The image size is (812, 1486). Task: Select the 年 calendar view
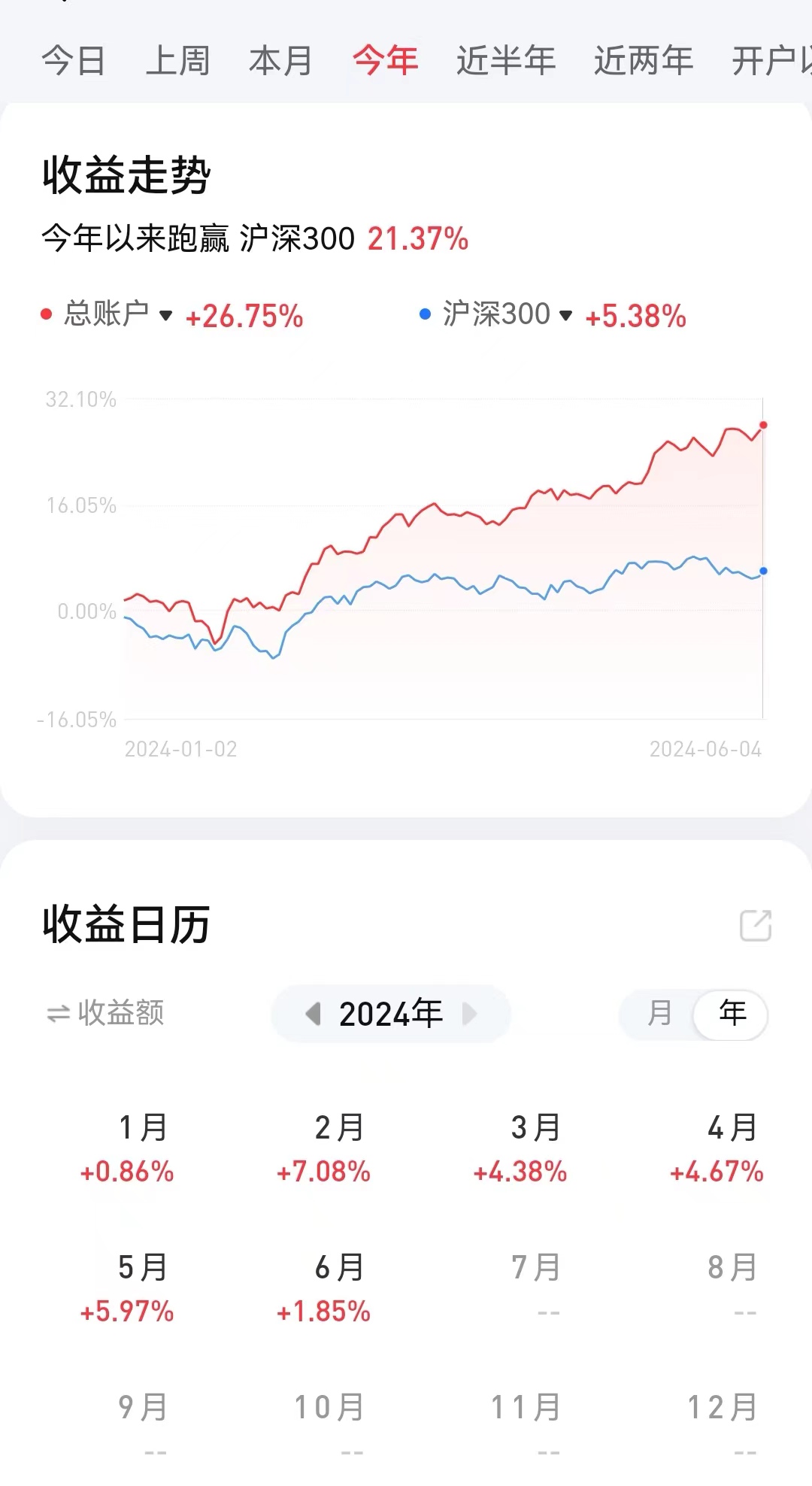(x=732, y=1014)
